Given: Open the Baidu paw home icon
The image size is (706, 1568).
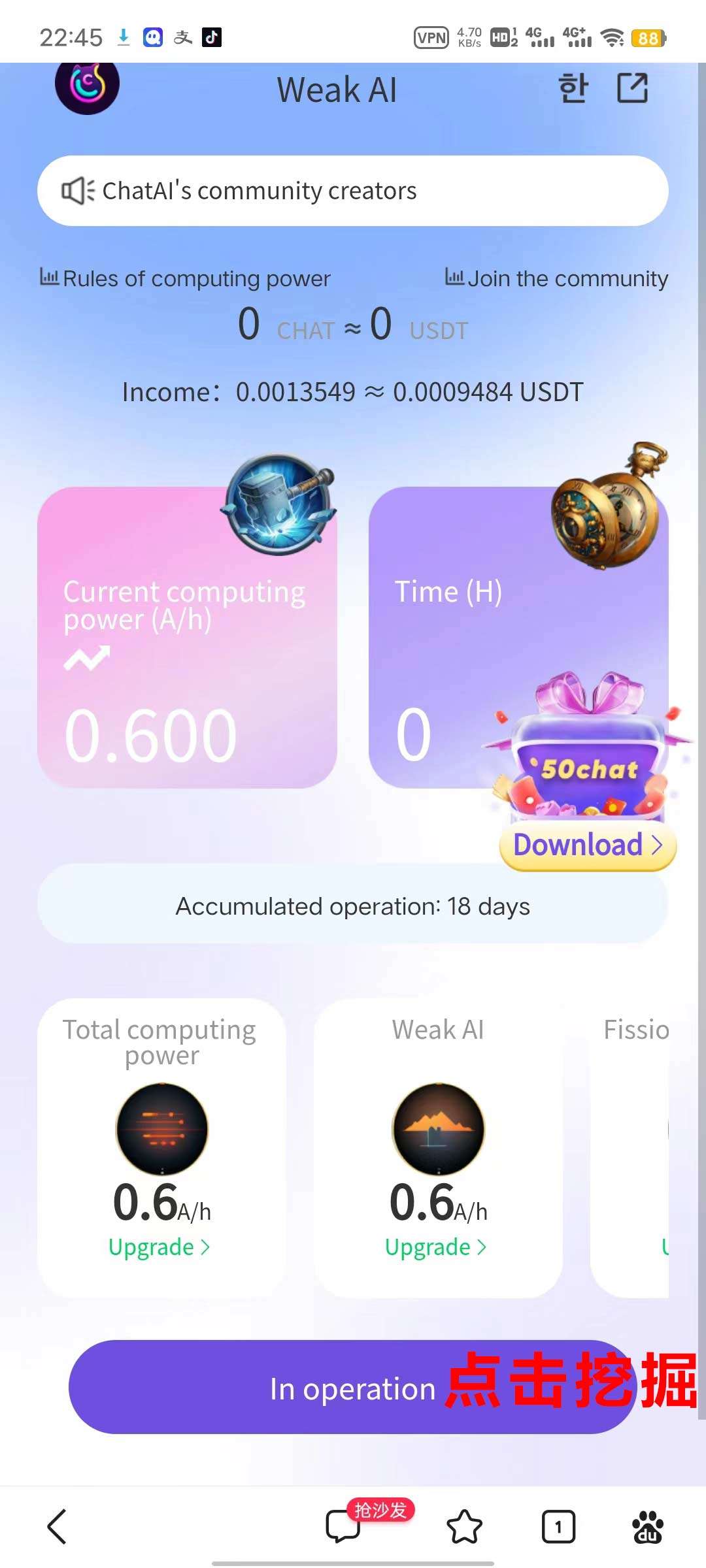Looking at the screenshot, I should click(x=647, y=1527).
